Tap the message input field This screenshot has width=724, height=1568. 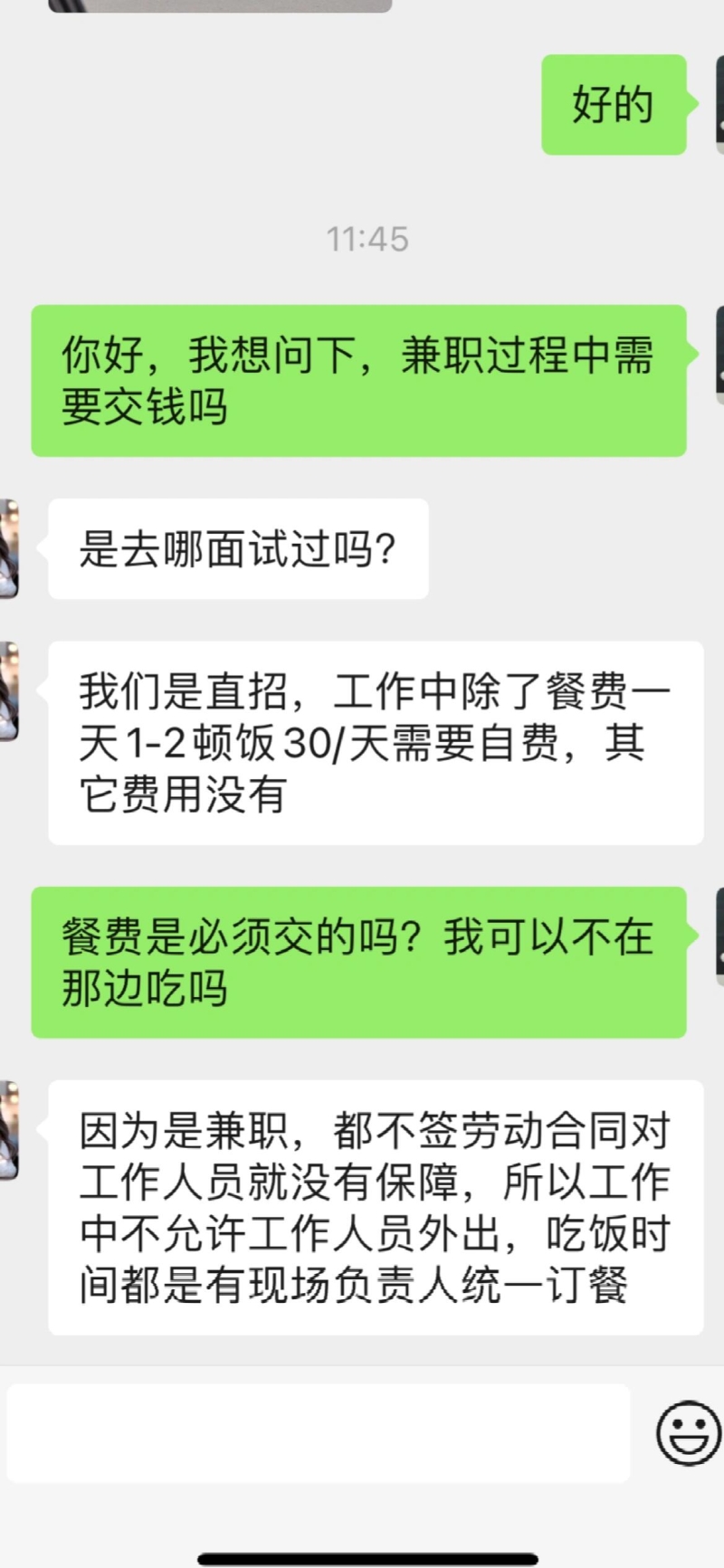317,1432
